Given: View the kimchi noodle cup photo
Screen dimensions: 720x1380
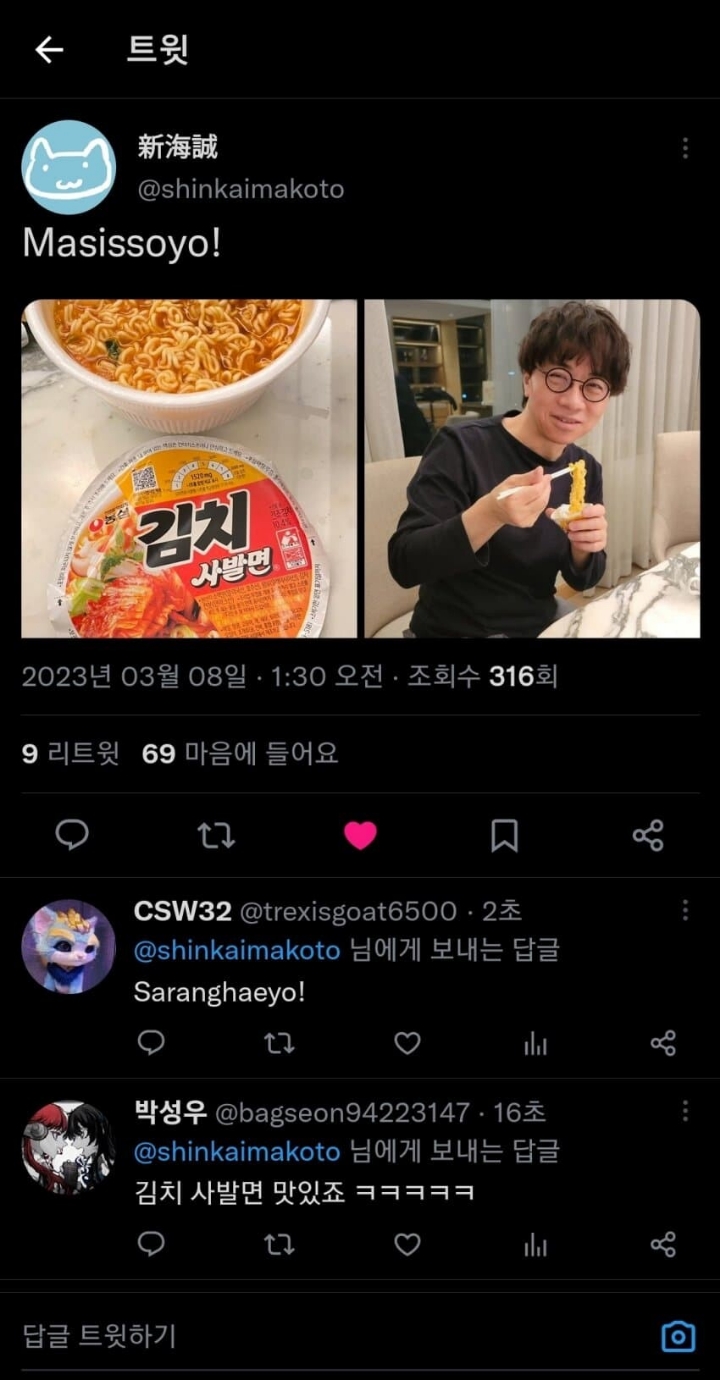Looking at the screenshot, I should click(189, 468).
